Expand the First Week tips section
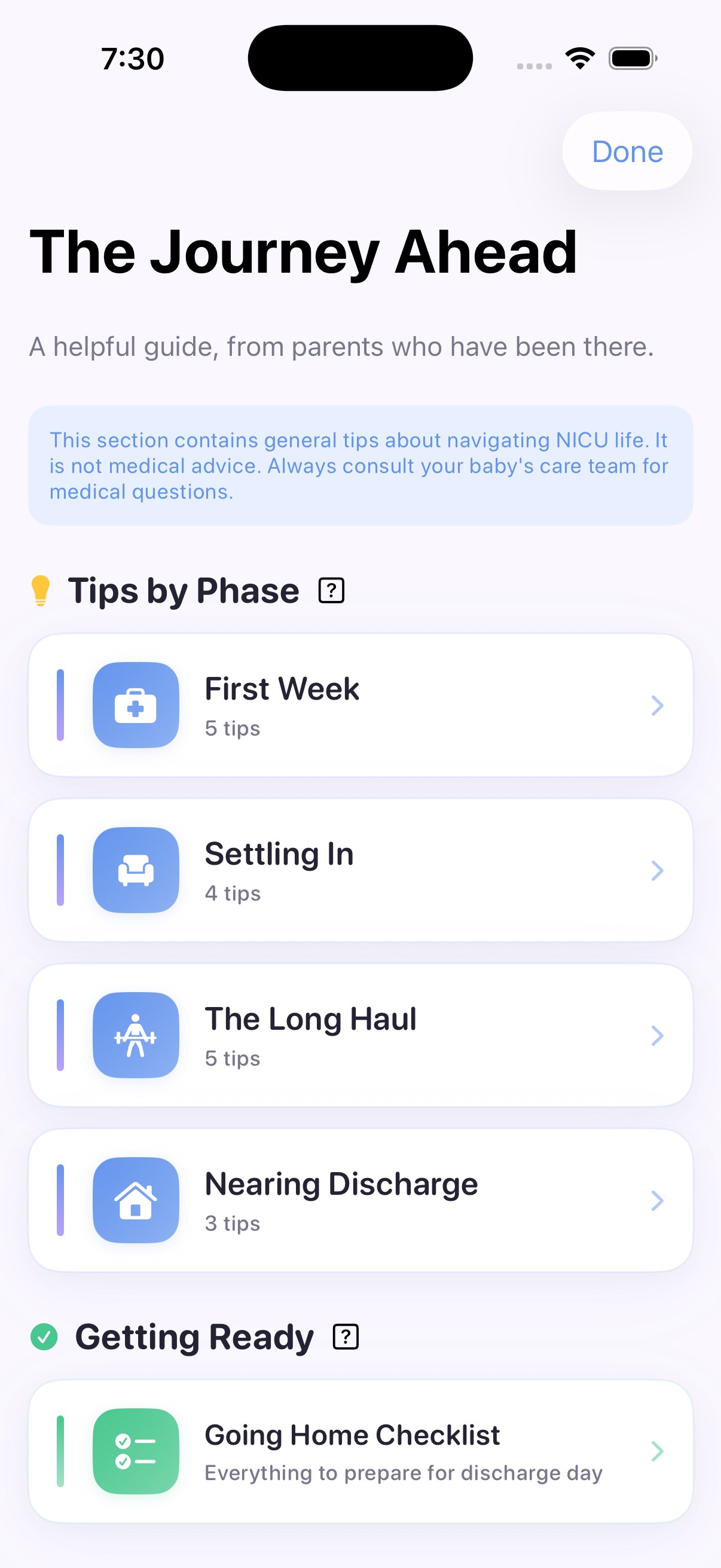The height and width of the screenshot is (1568, 721). pos(657,705)
